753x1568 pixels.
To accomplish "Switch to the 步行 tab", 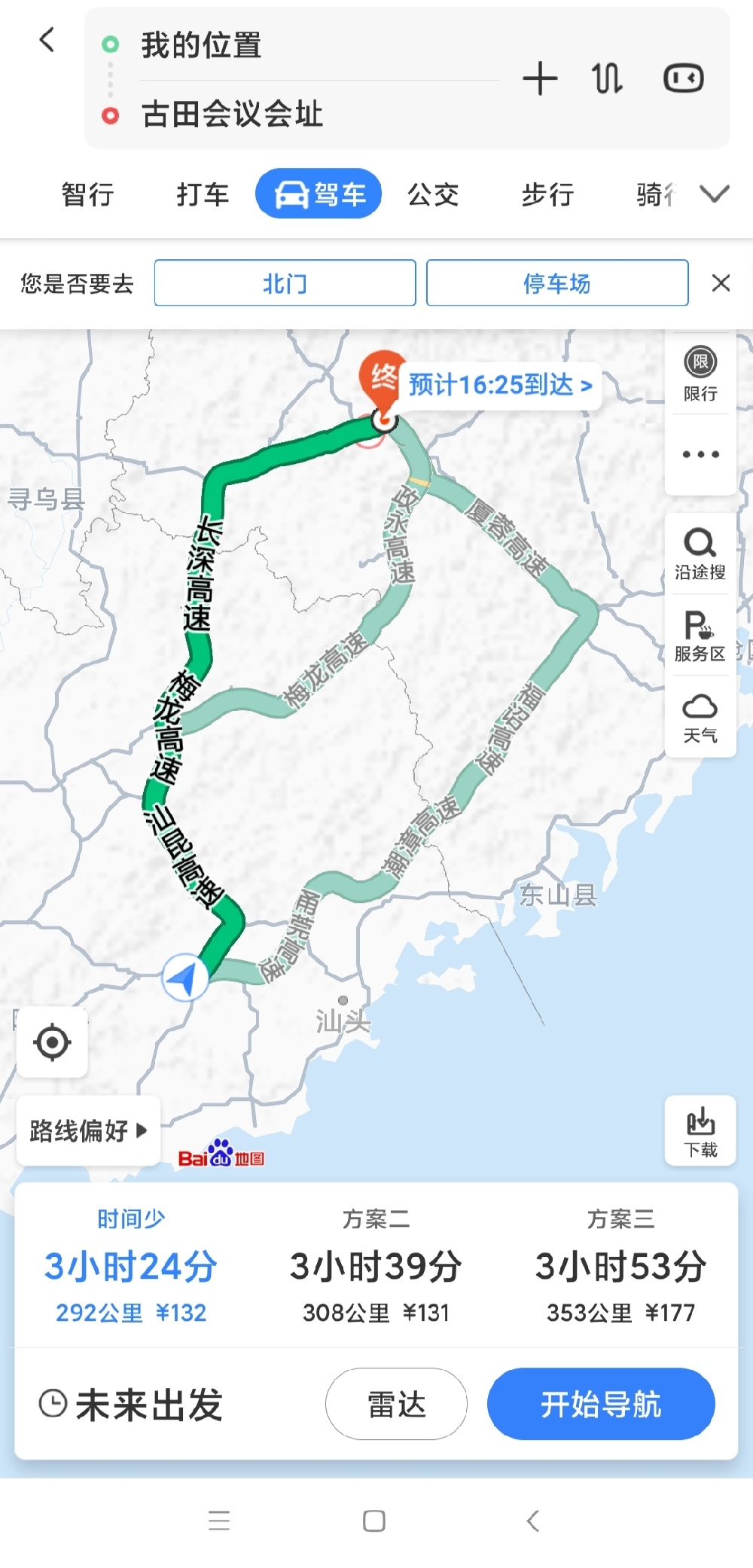I will click(x=547, y=194).
